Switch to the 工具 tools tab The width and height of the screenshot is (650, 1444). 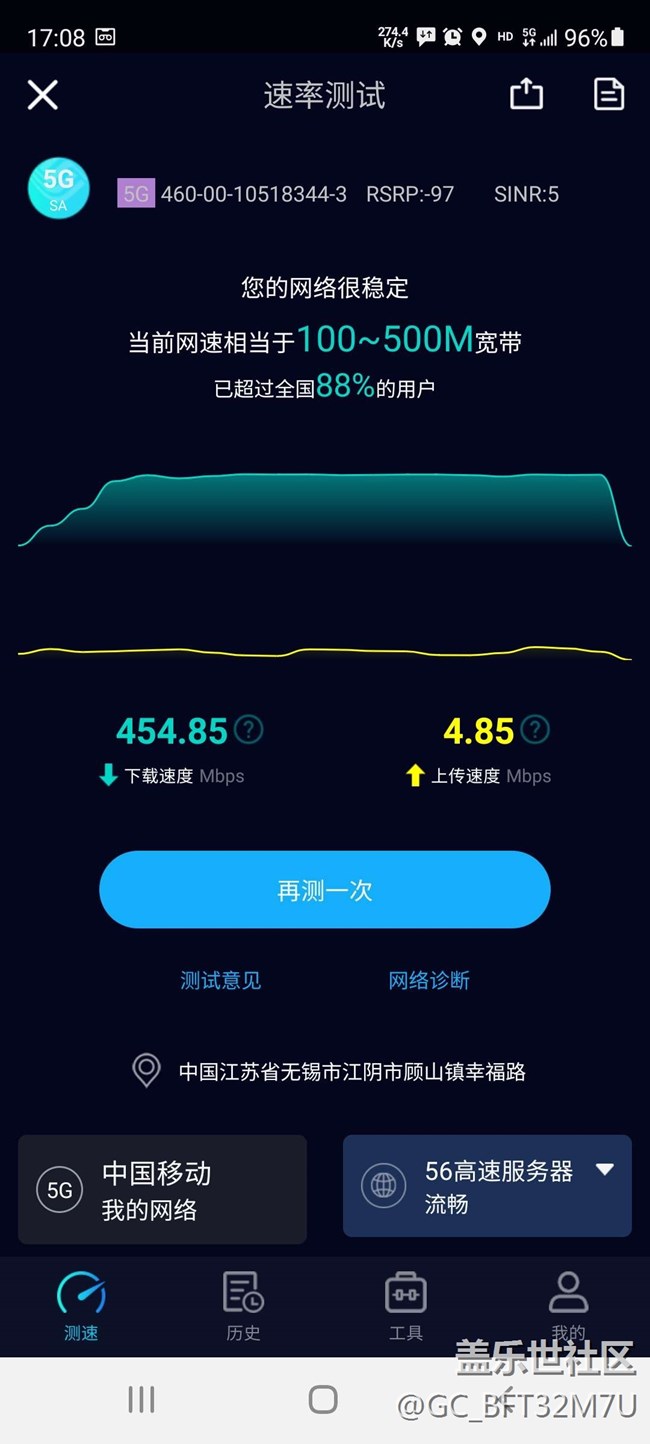[x=406, y=1306]
